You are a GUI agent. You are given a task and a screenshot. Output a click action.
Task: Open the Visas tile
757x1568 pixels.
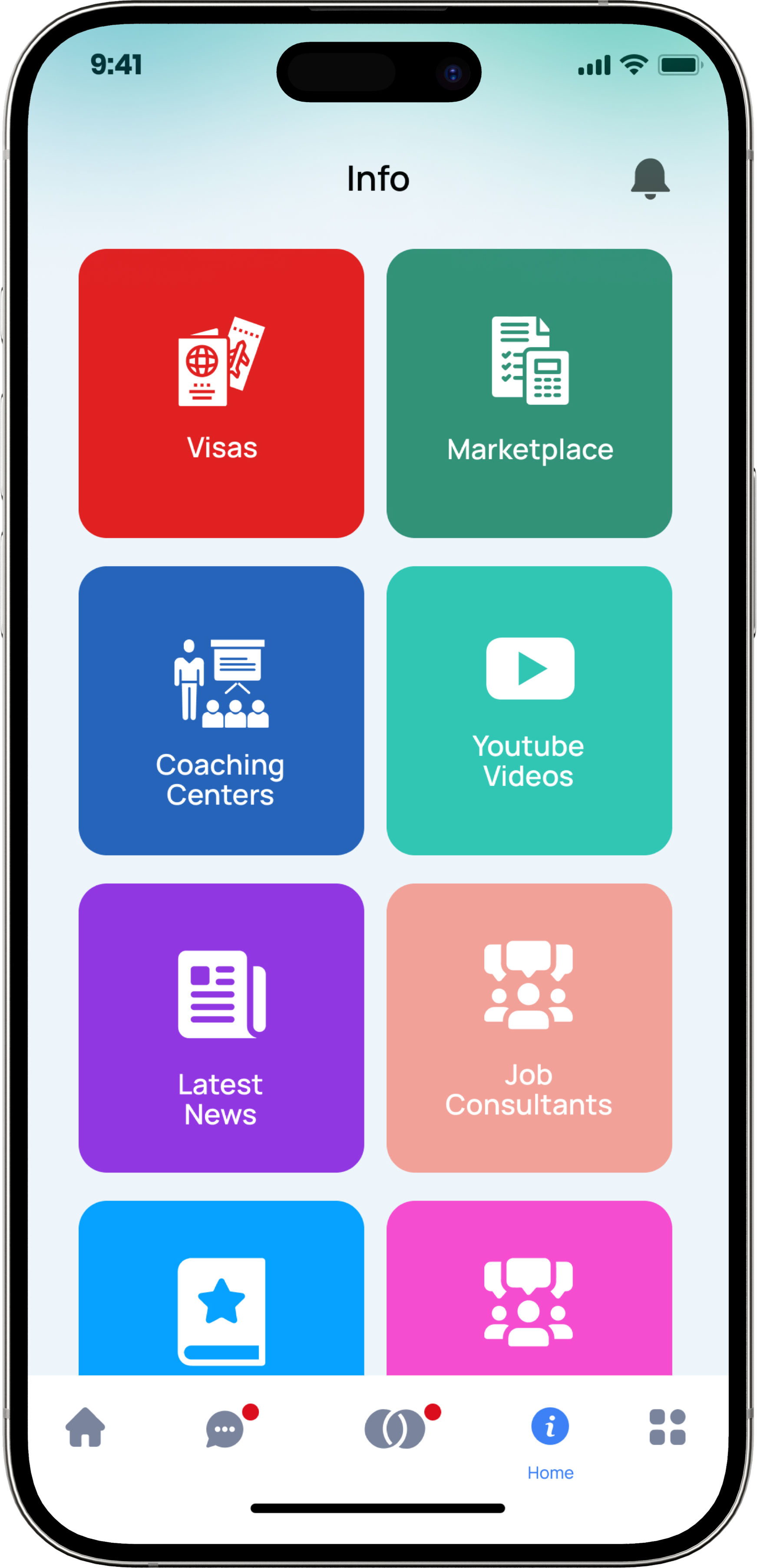tap(221, 393)
